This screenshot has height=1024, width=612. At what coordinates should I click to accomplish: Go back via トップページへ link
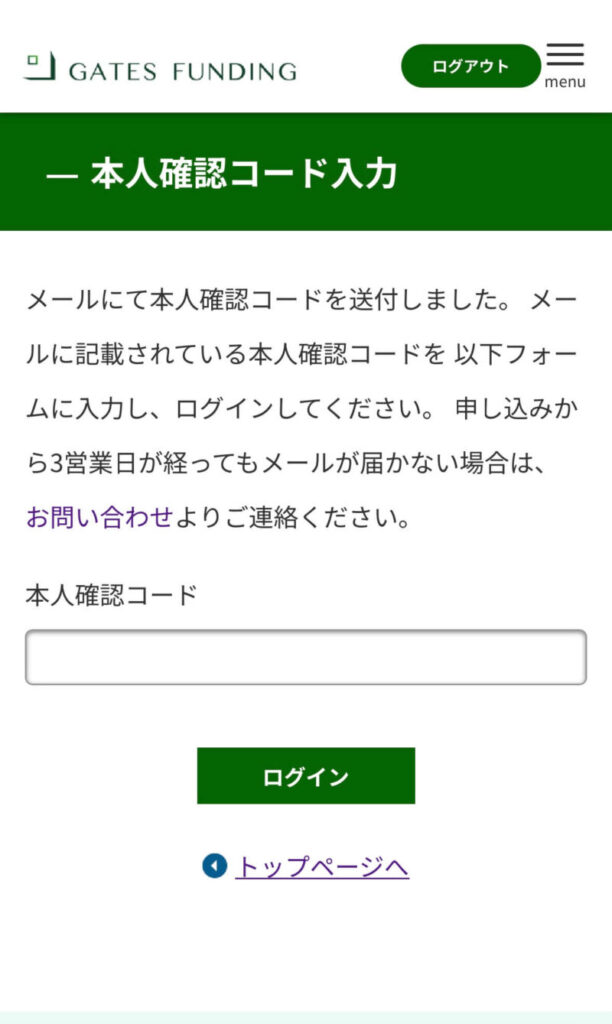click(322, 867)
